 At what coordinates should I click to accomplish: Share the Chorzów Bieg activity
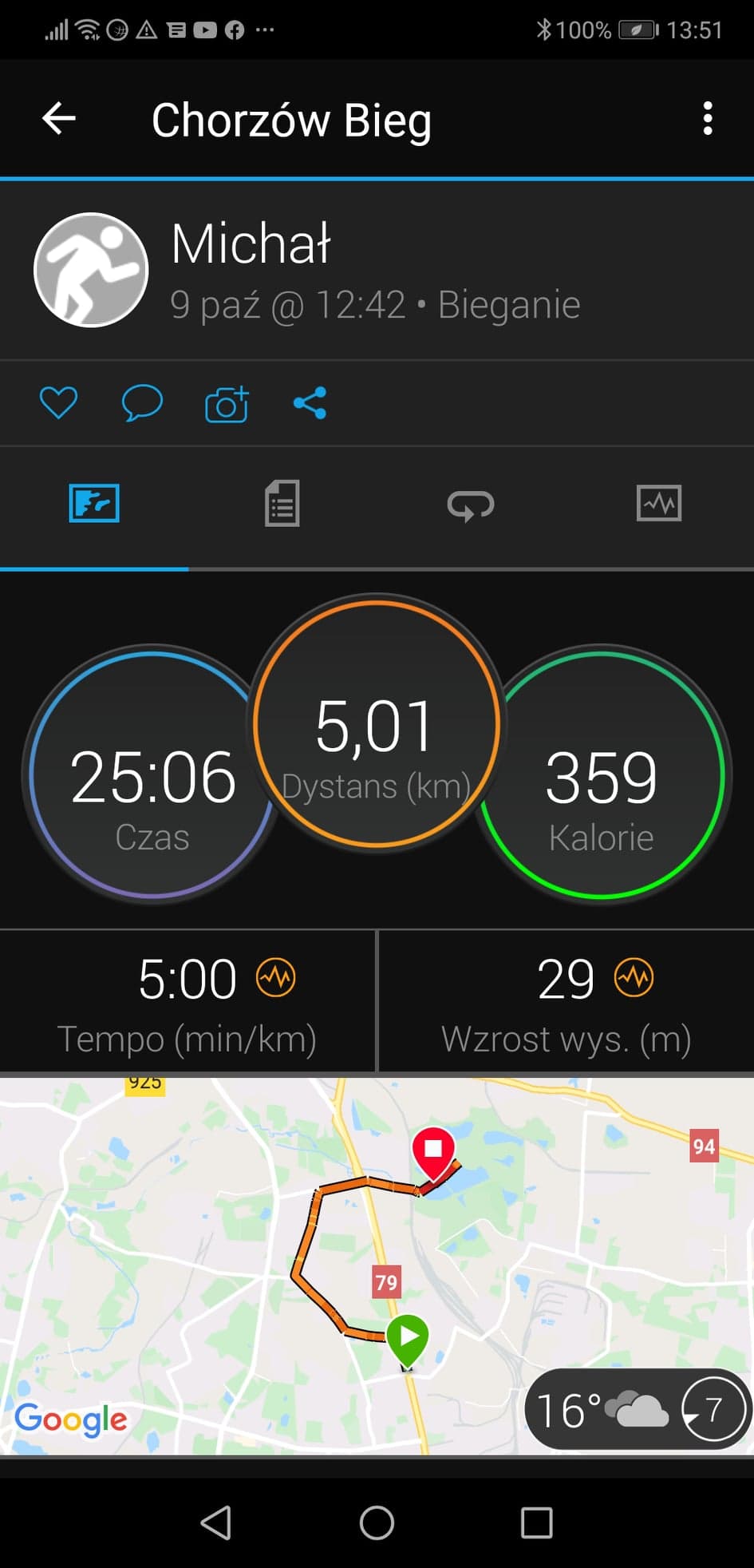pos(310,402)
